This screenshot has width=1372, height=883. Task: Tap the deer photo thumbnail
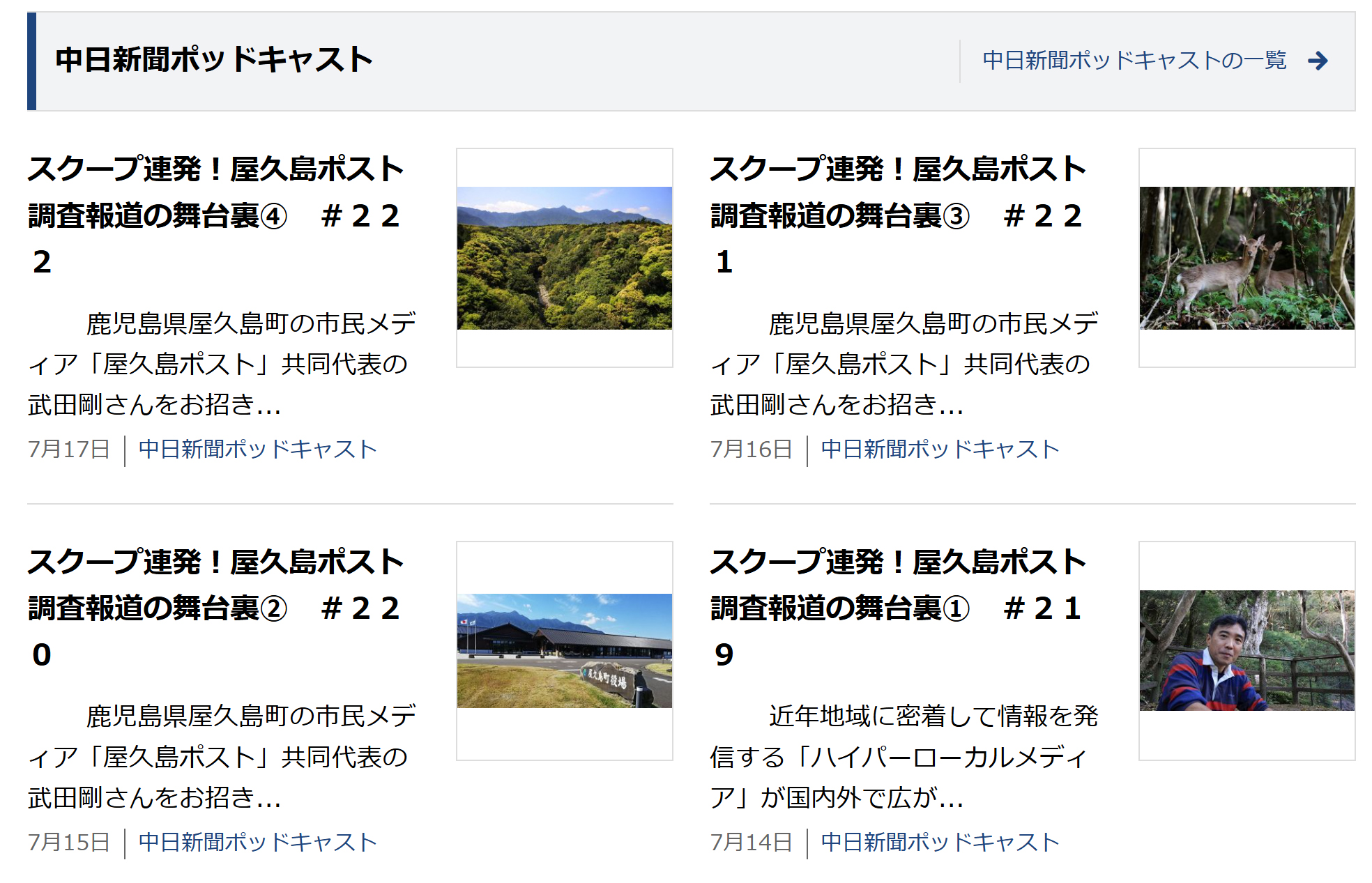[x=1247, y=258]
